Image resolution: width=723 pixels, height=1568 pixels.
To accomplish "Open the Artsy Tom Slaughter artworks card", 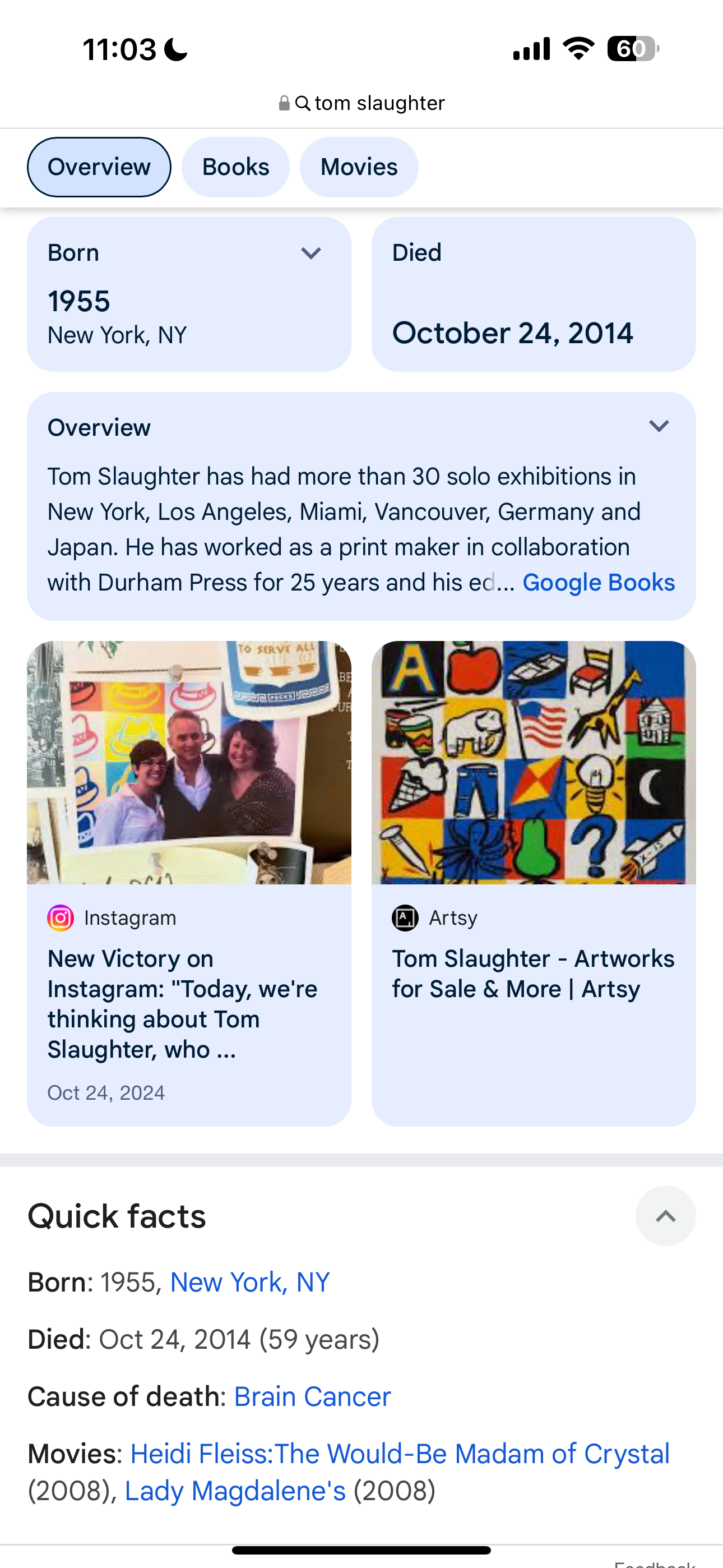I will click(x=533, y=883).
